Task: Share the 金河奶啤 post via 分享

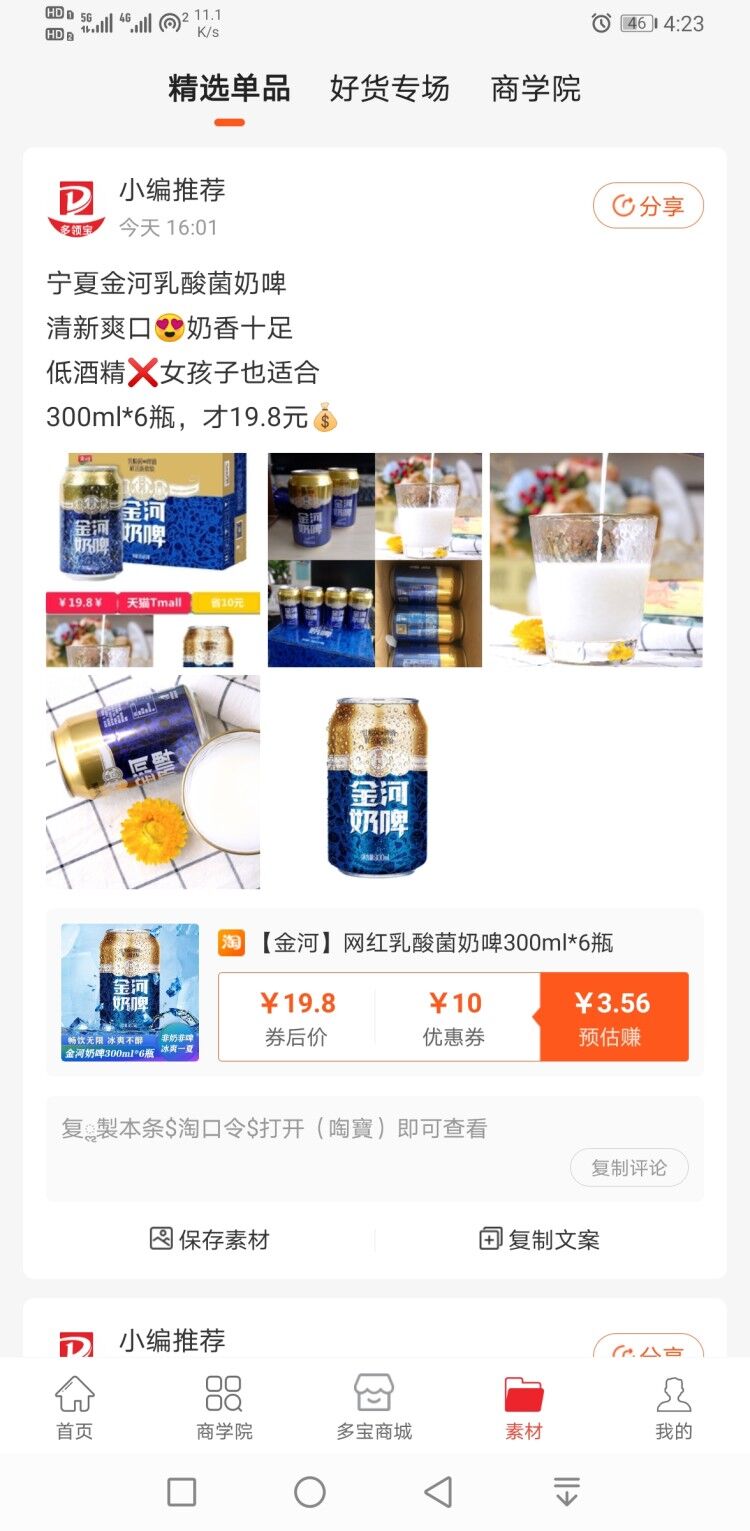Action: pyautogui.click(x=648, y=206)
